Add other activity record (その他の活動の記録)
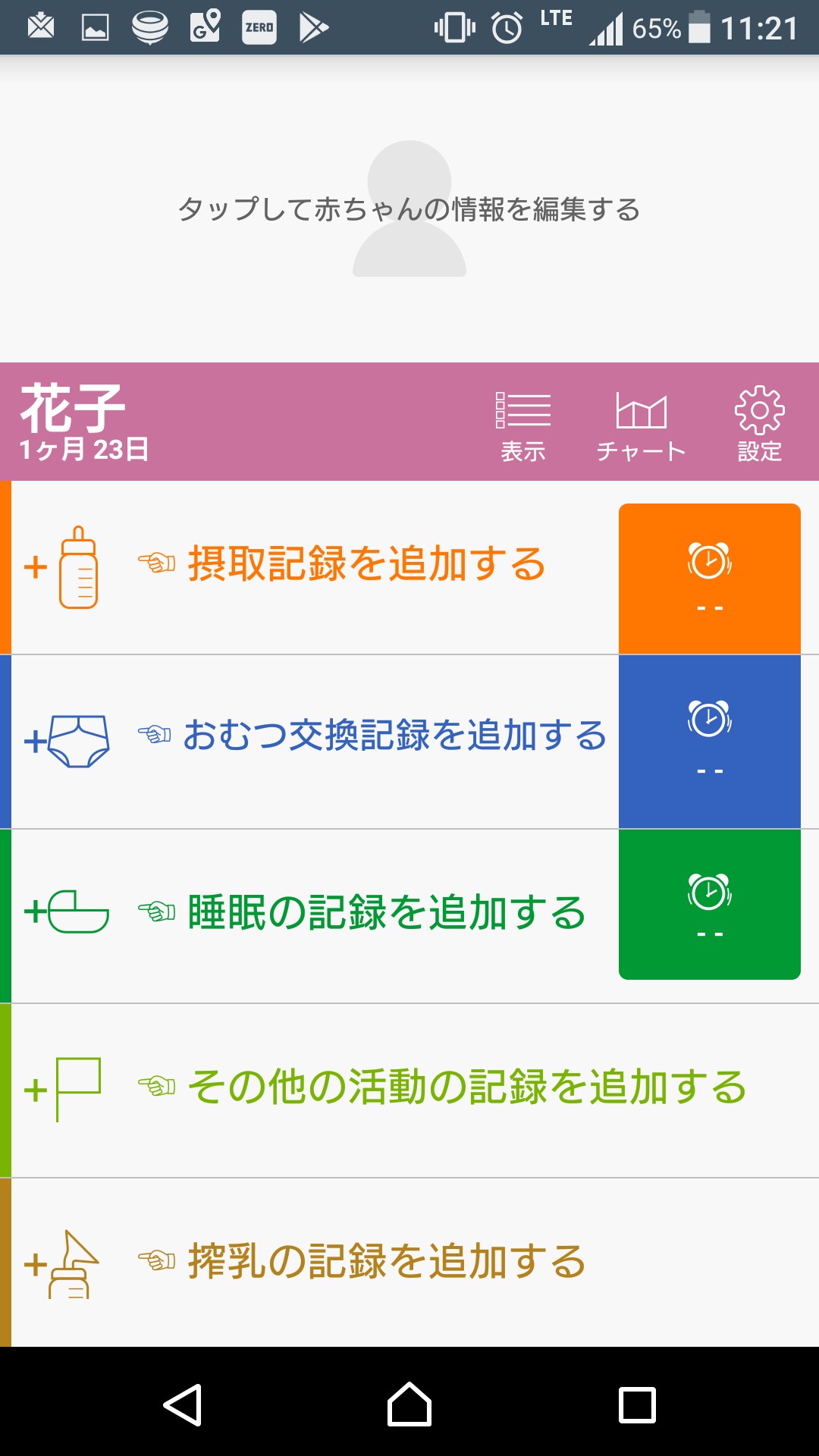Viewport: 819px width, 1456px height. coord(409,1088)
